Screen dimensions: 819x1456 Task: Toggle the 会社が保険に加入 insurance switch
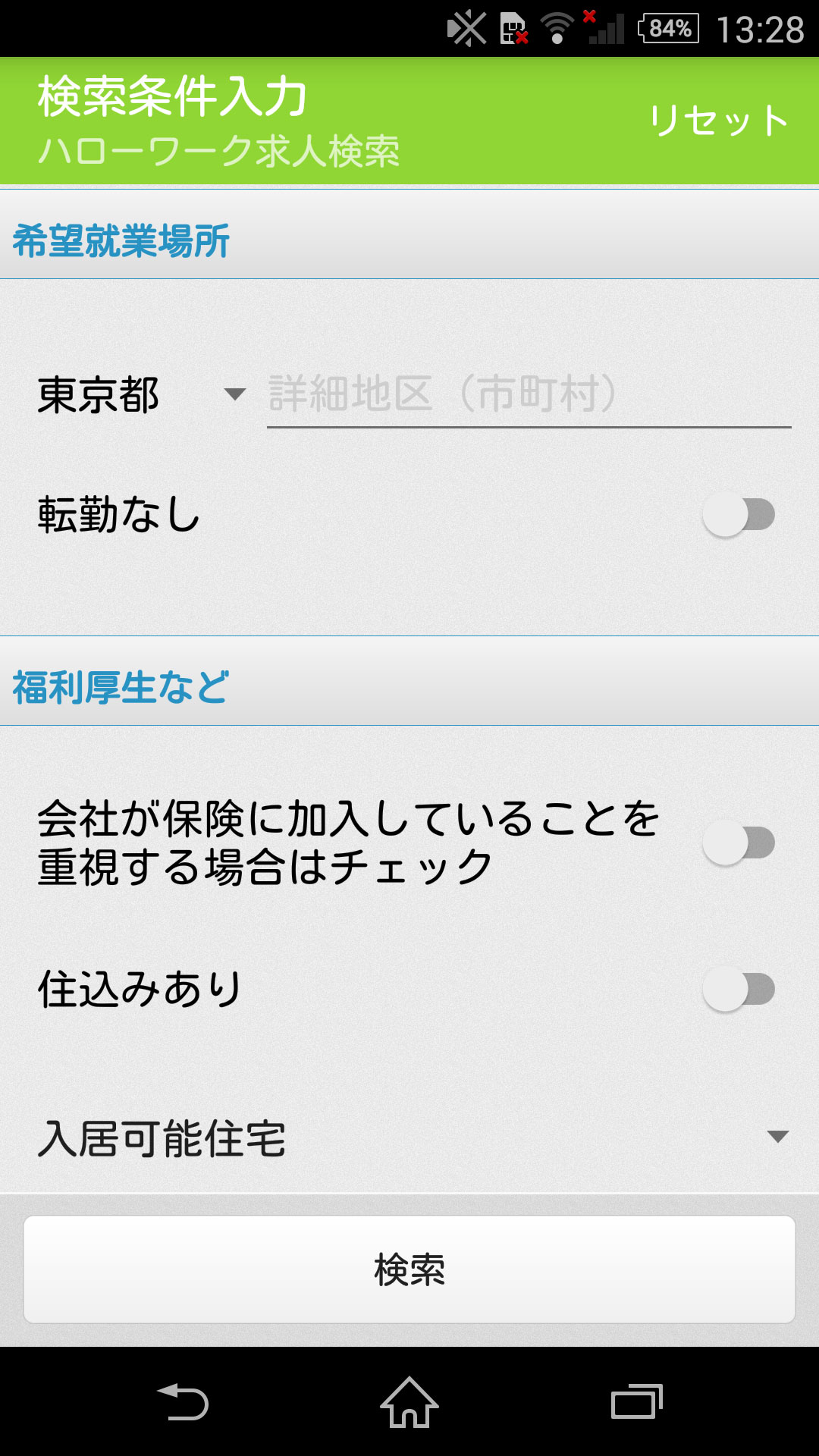tap(738, 843)
